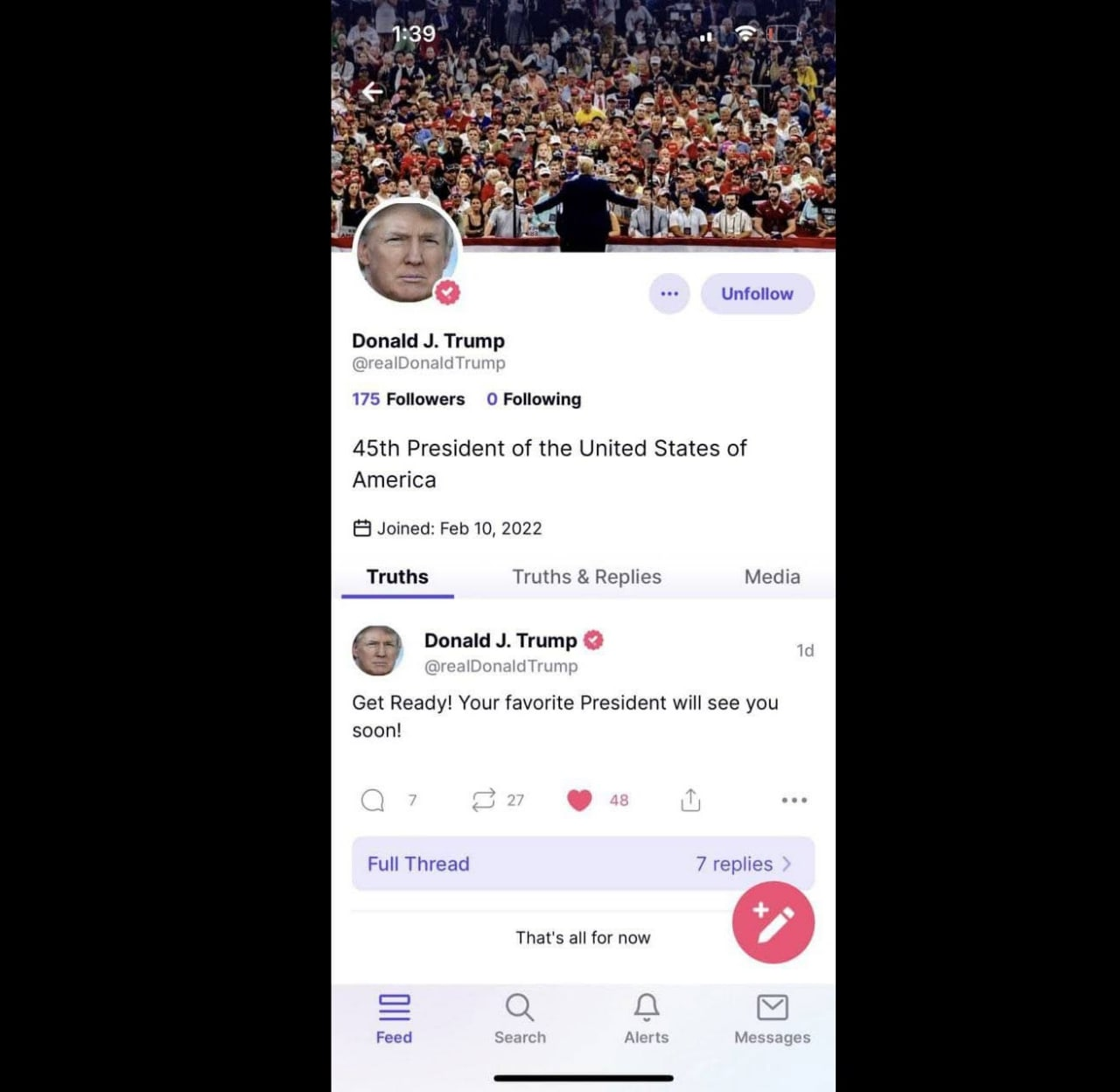Unfollow this profile

[757, 294]
